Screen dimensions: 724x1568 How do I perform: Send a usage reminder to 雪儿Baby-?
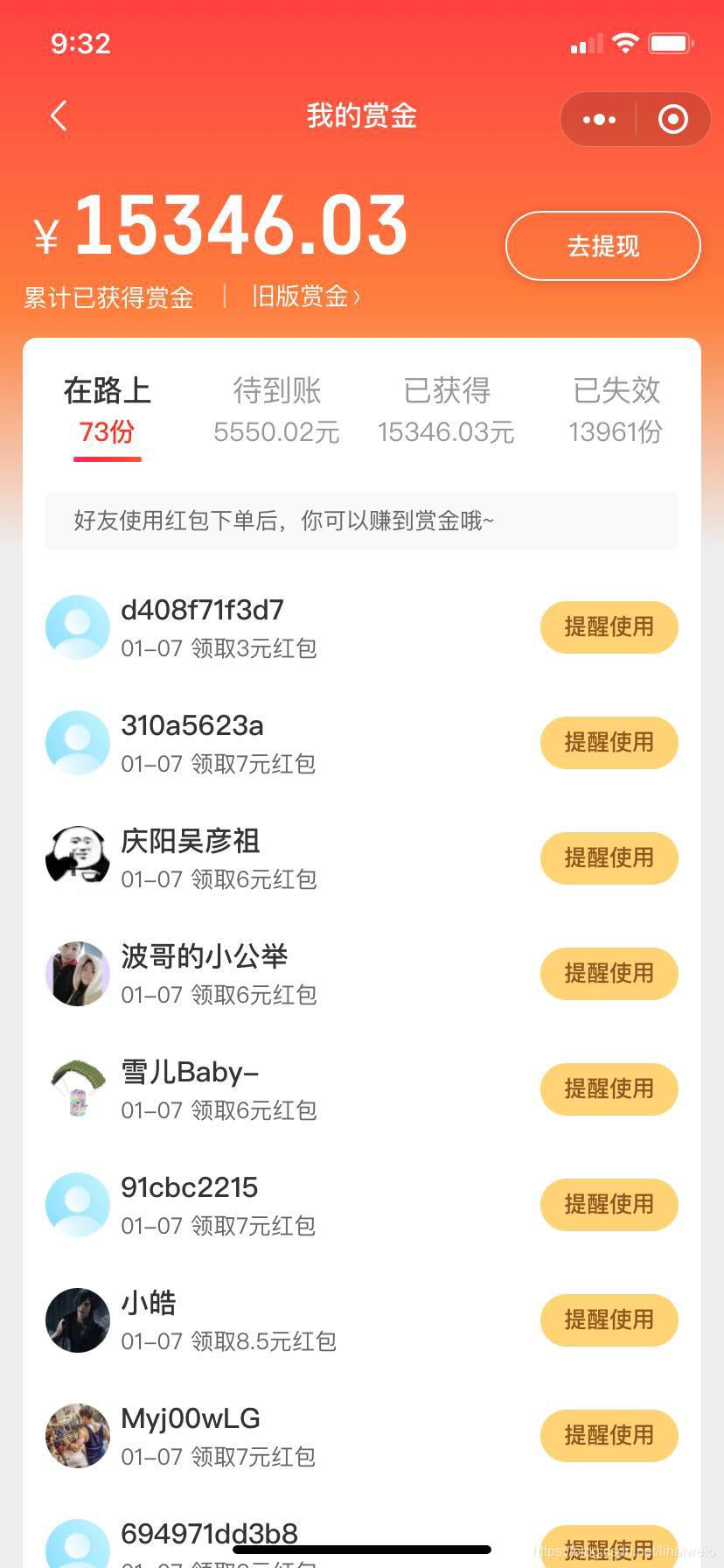point(609,1088)
